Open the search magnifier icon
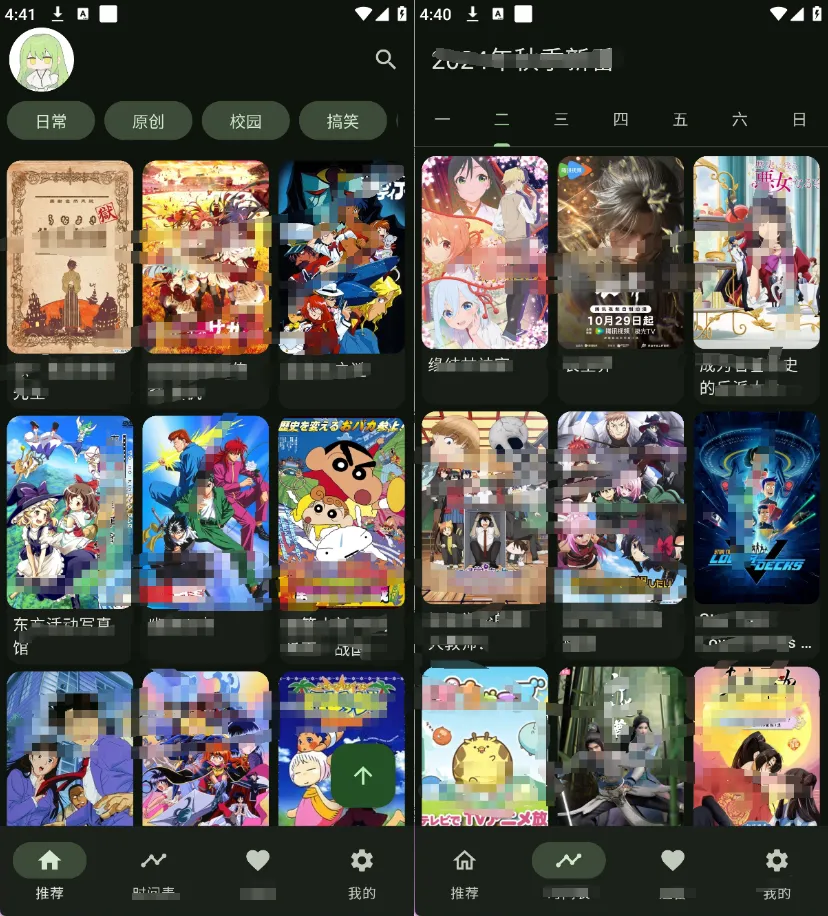The height and width of the screenshot is (916, 828). 386,60
